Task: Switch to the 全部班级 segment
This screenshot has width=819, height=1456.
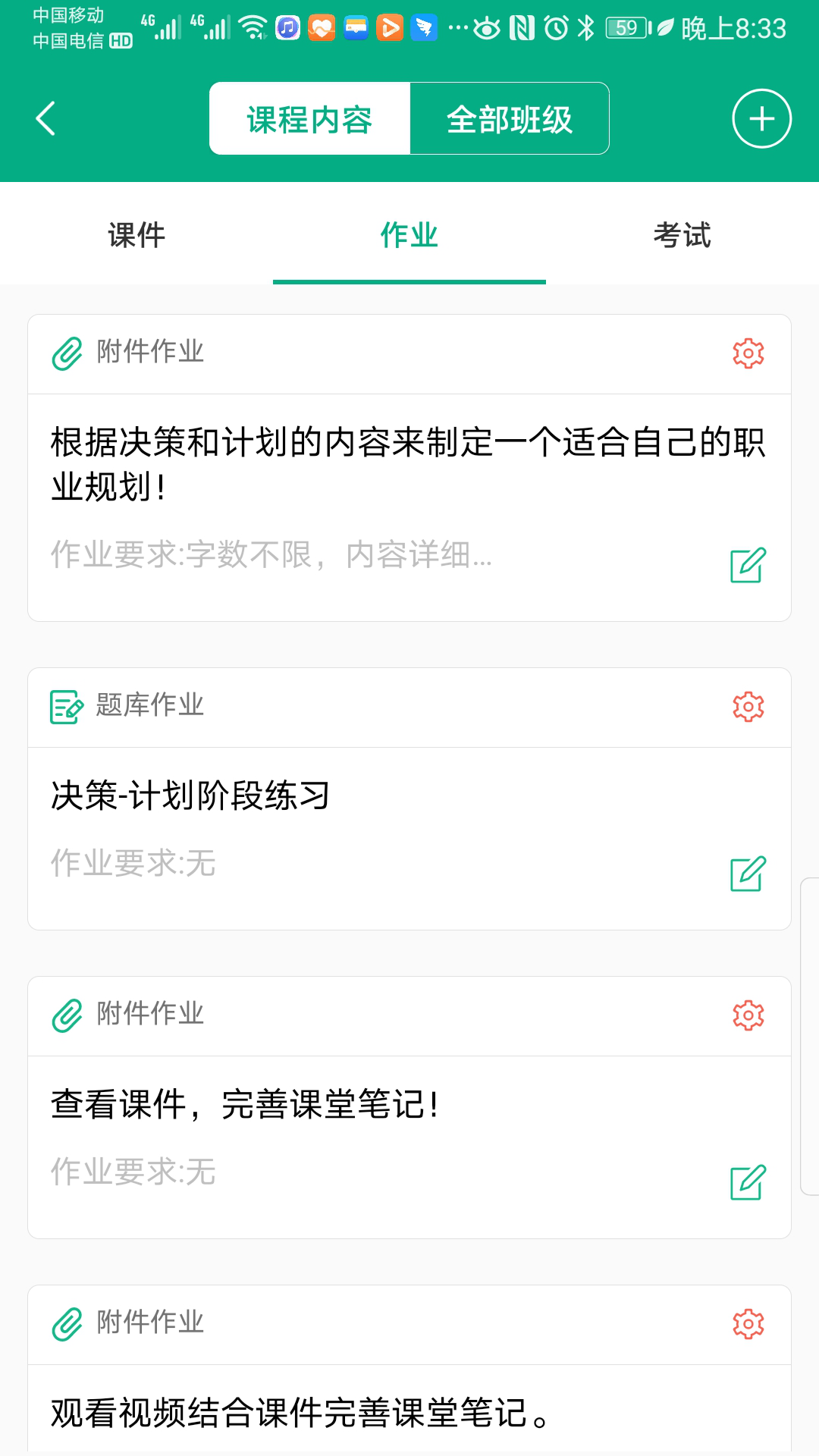Action: [510, 119]
